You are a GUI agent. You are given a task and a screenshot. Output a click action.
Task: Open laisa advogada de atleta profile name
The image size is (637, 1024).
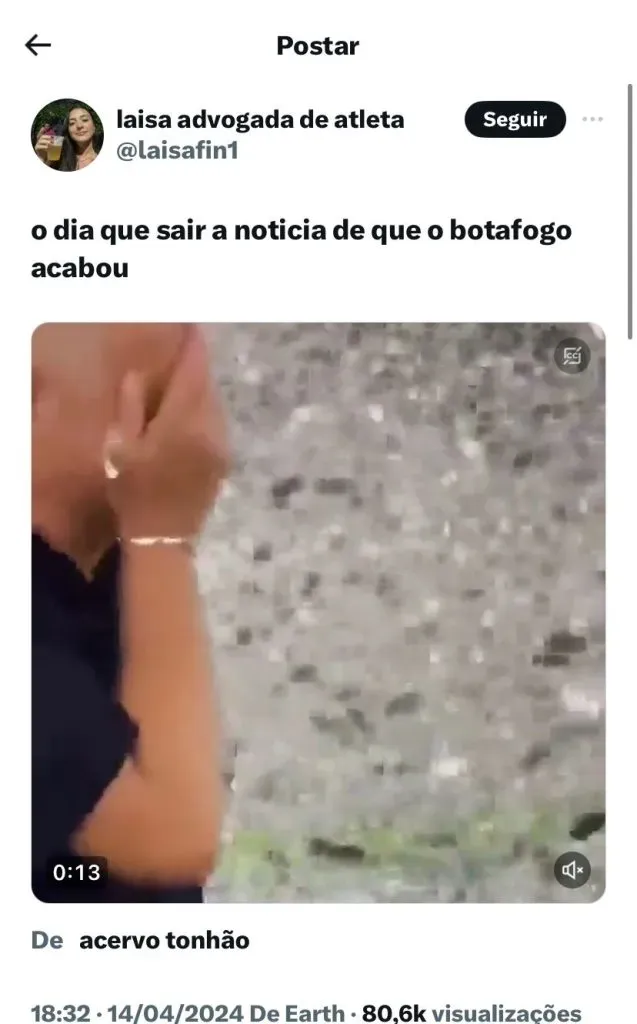pos(260,120)
